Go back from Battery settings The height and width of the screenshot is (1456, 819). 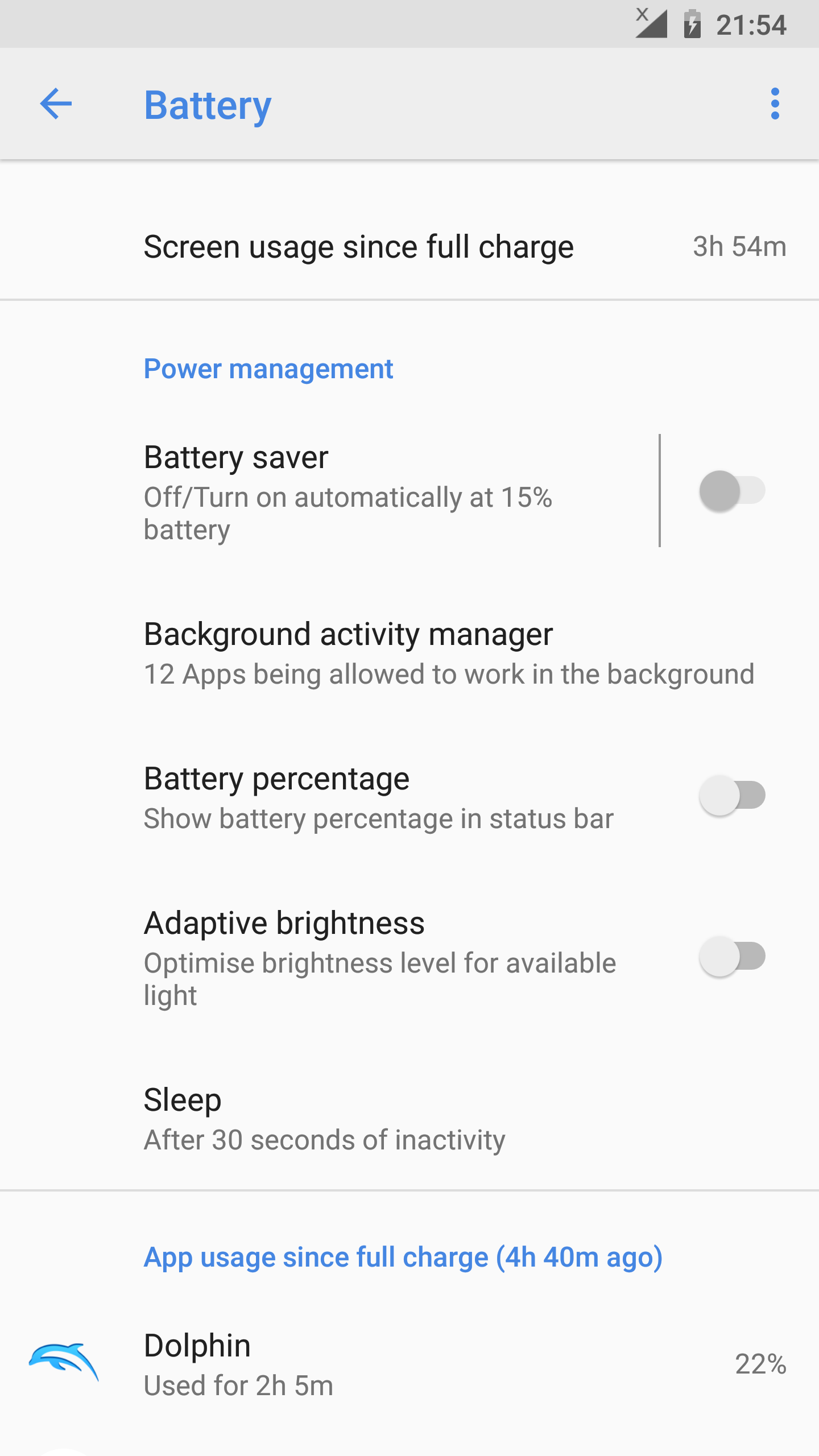tap(56, 104)
